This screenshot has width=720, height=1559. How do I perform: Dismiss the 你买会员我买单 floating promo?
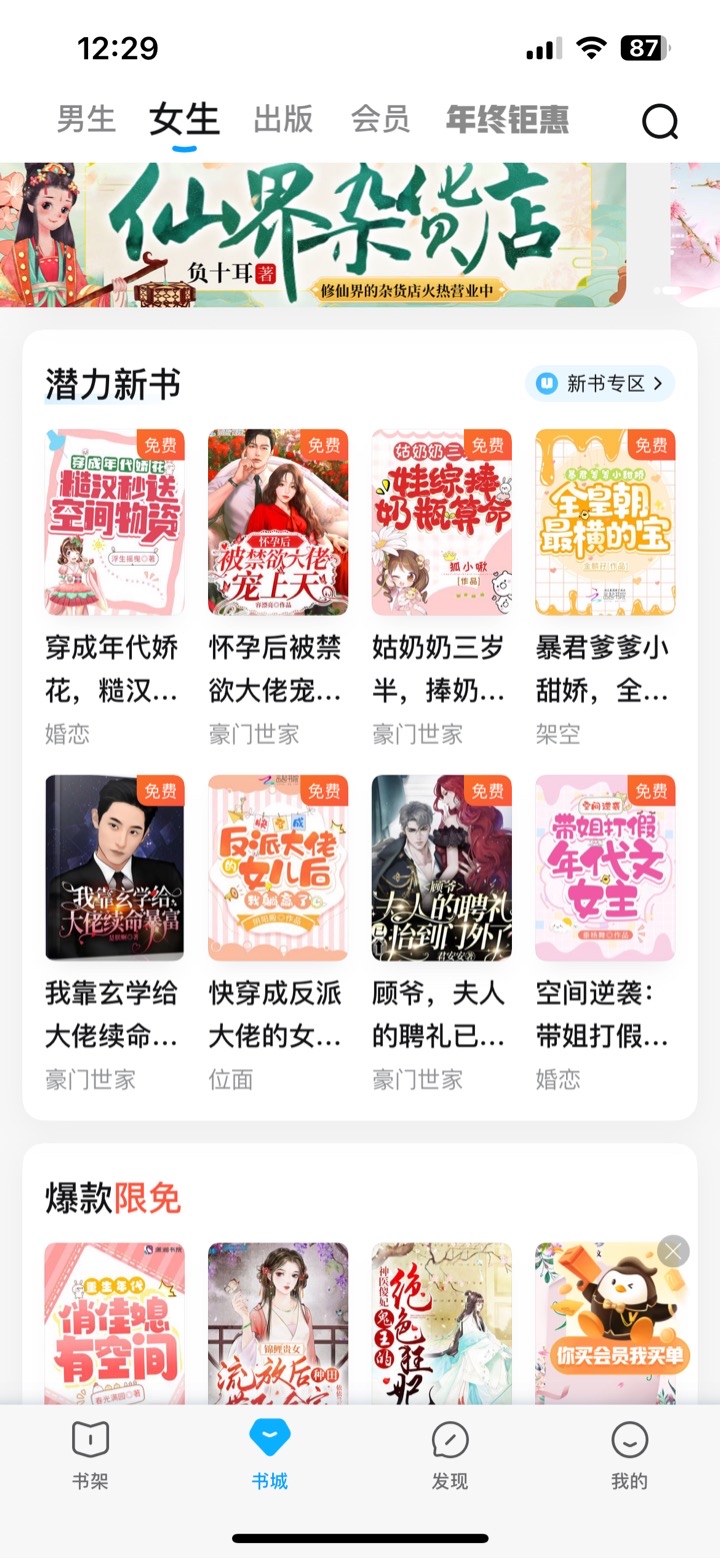pyautogui.click(x=673, y=1251)
